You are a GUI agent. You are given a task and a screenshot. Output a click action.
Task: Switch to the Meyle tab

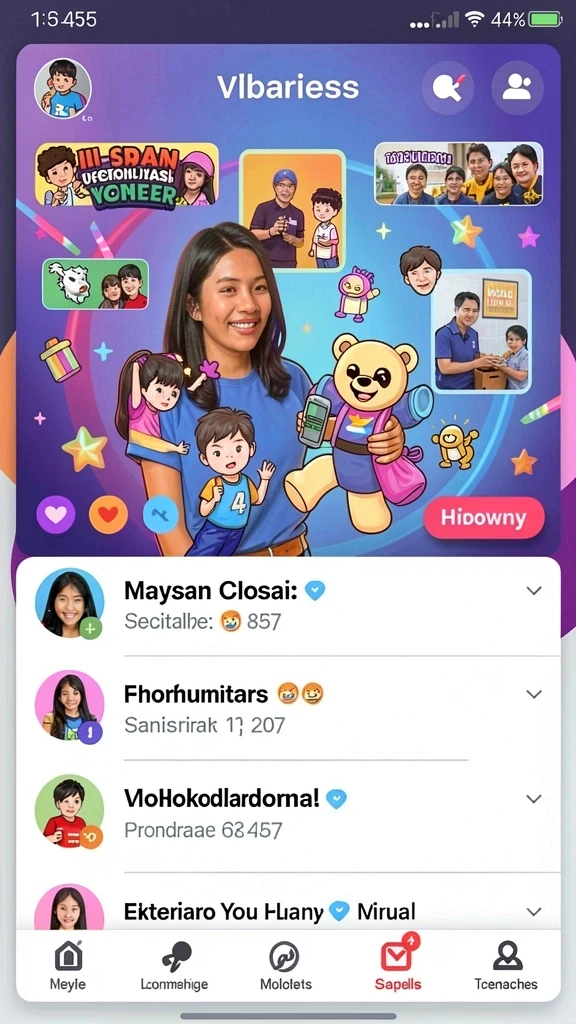pyautogui.click(x=68, y=967)
